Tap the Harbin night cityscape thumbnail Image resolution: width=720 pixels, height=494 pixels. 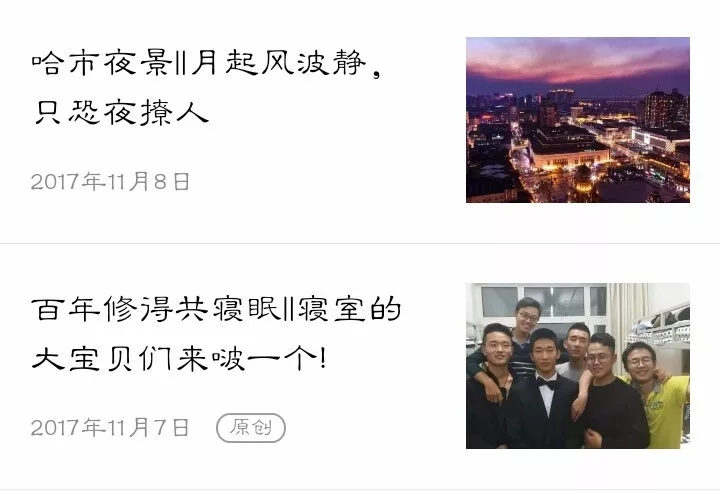pyautogui.click(x=577, y=120)
